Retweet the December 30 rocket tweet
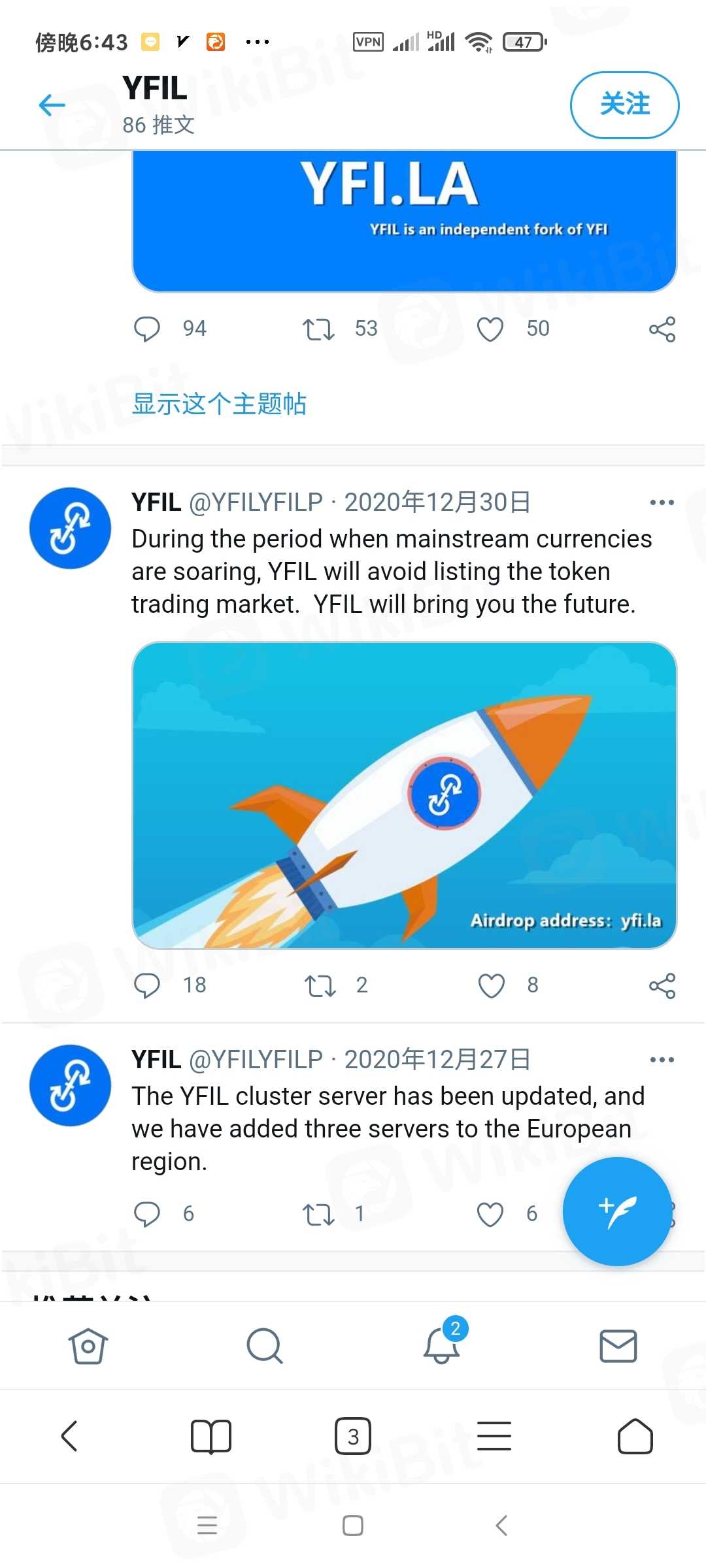The image size is (706, 1568). click(x=320, y=986)
